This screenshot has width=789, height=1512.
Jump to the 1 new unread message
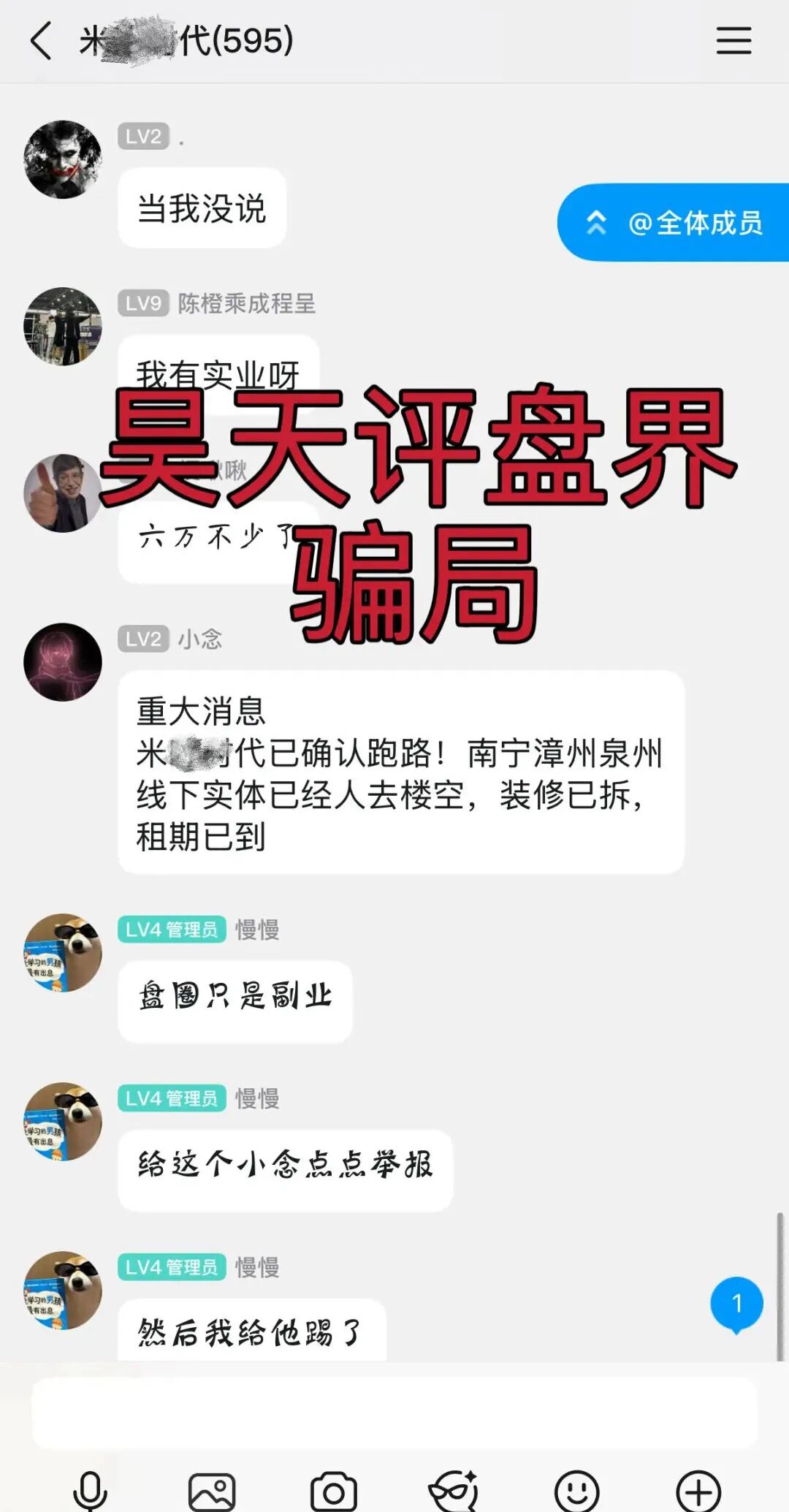click(736, 1304)
